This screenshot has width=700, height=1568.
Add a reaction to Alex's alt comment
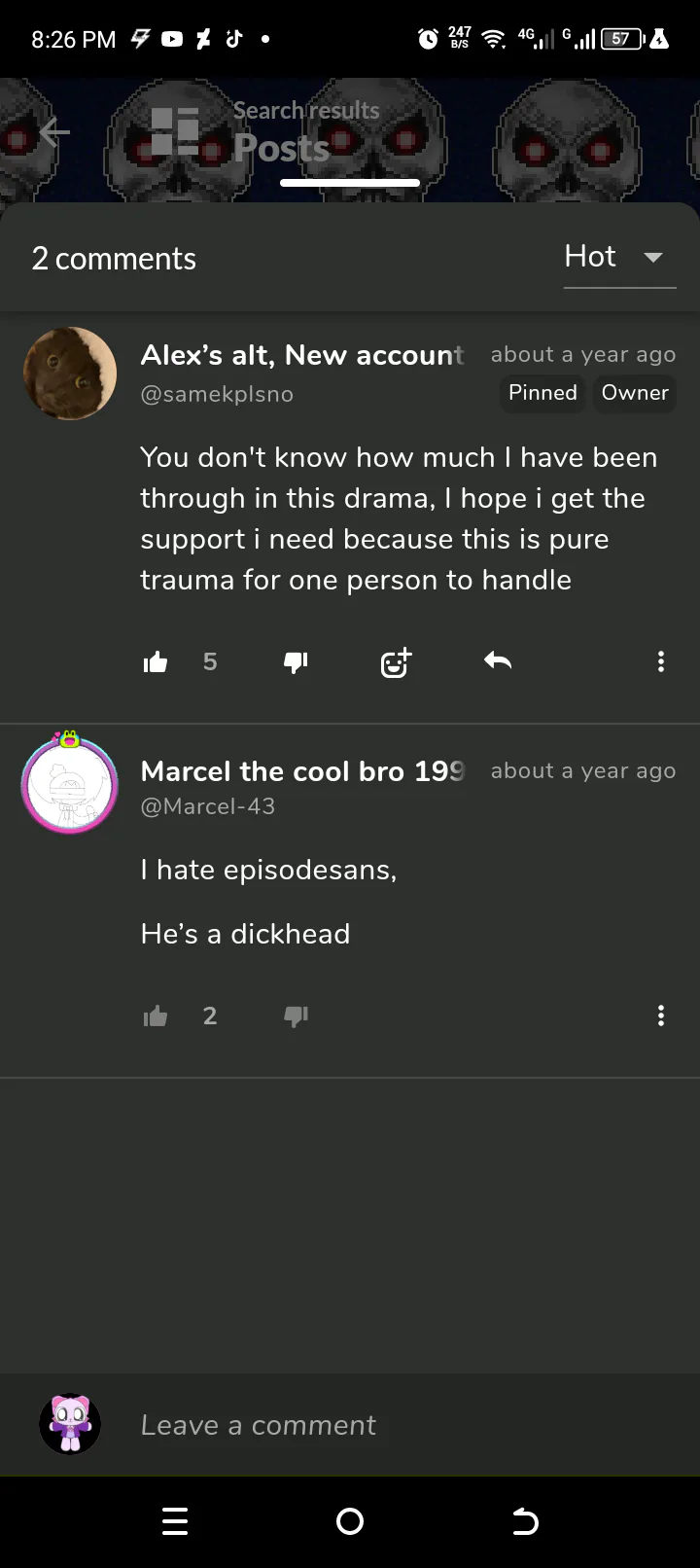pos(396,662)
